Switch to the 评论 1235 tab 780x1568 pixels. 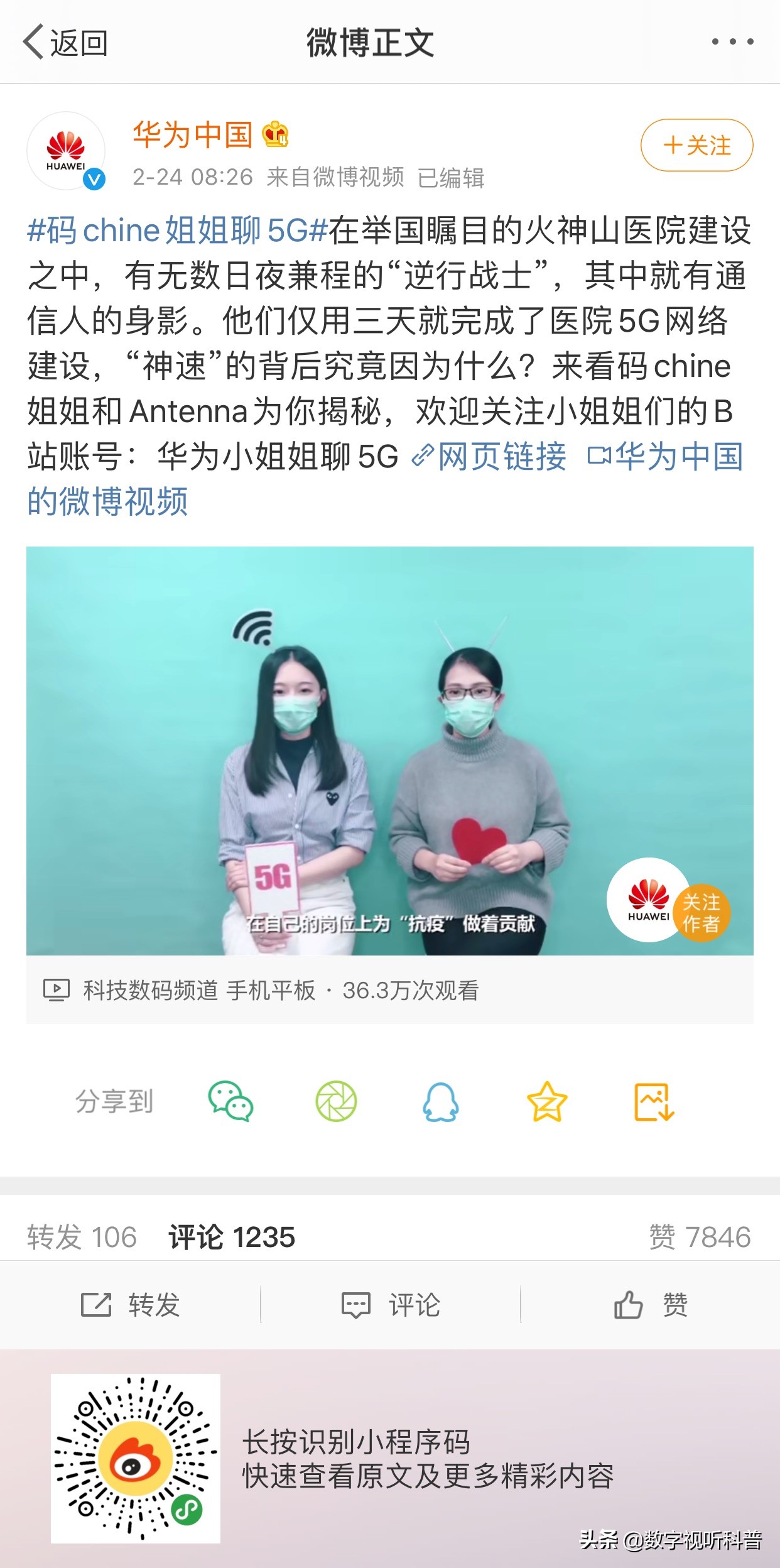232,1237
